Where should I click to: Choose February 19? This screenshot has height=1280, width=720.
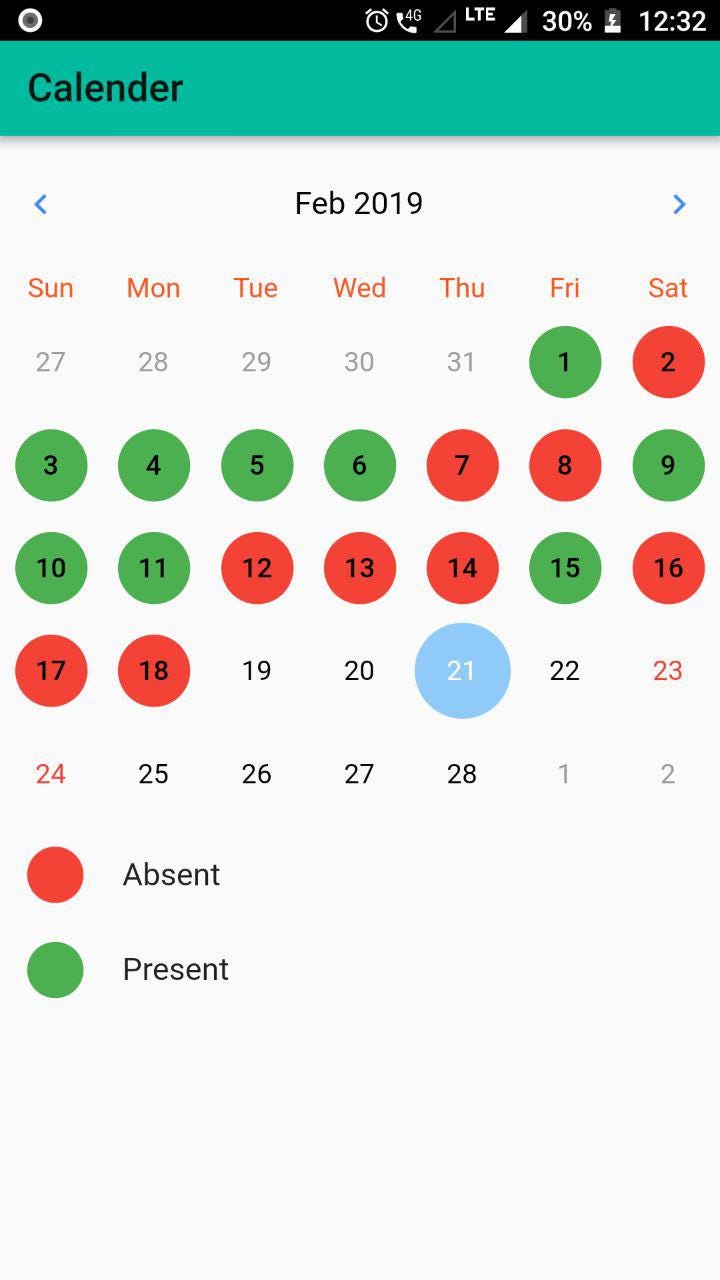[257, 671]
